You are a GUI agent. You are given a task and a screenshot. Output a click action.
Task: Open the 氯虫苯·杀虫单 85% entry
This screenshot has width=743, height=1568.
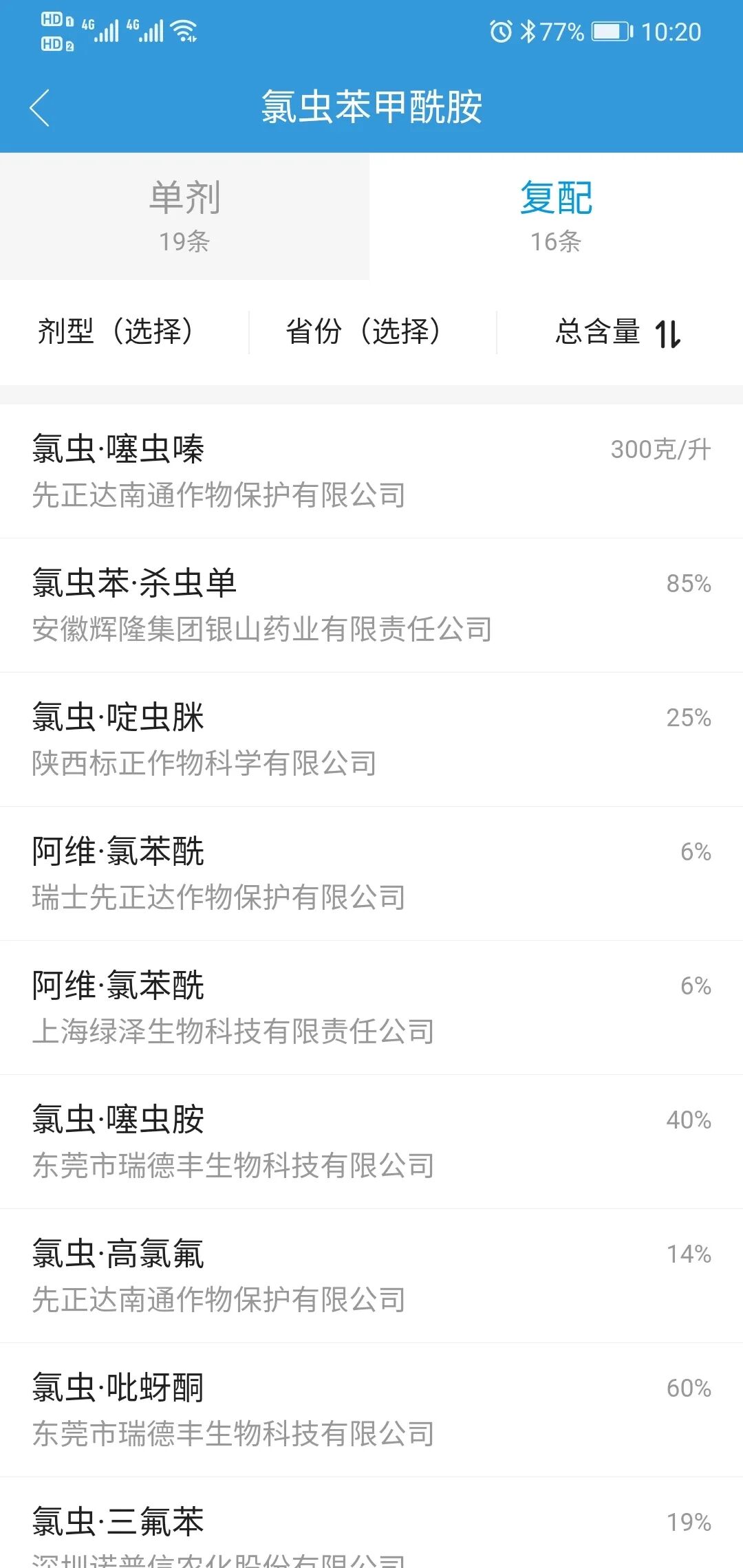(x=371, y=605)
